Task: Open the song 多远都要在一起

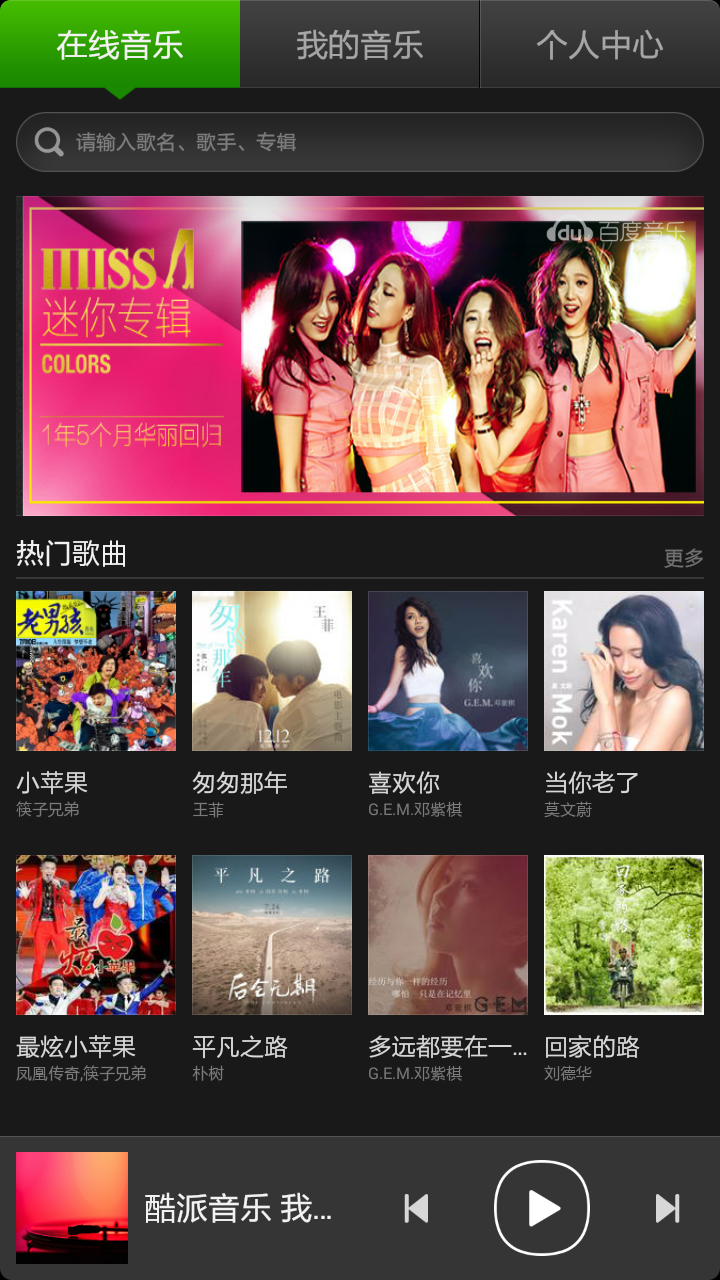Action: (x=448, y=935)
